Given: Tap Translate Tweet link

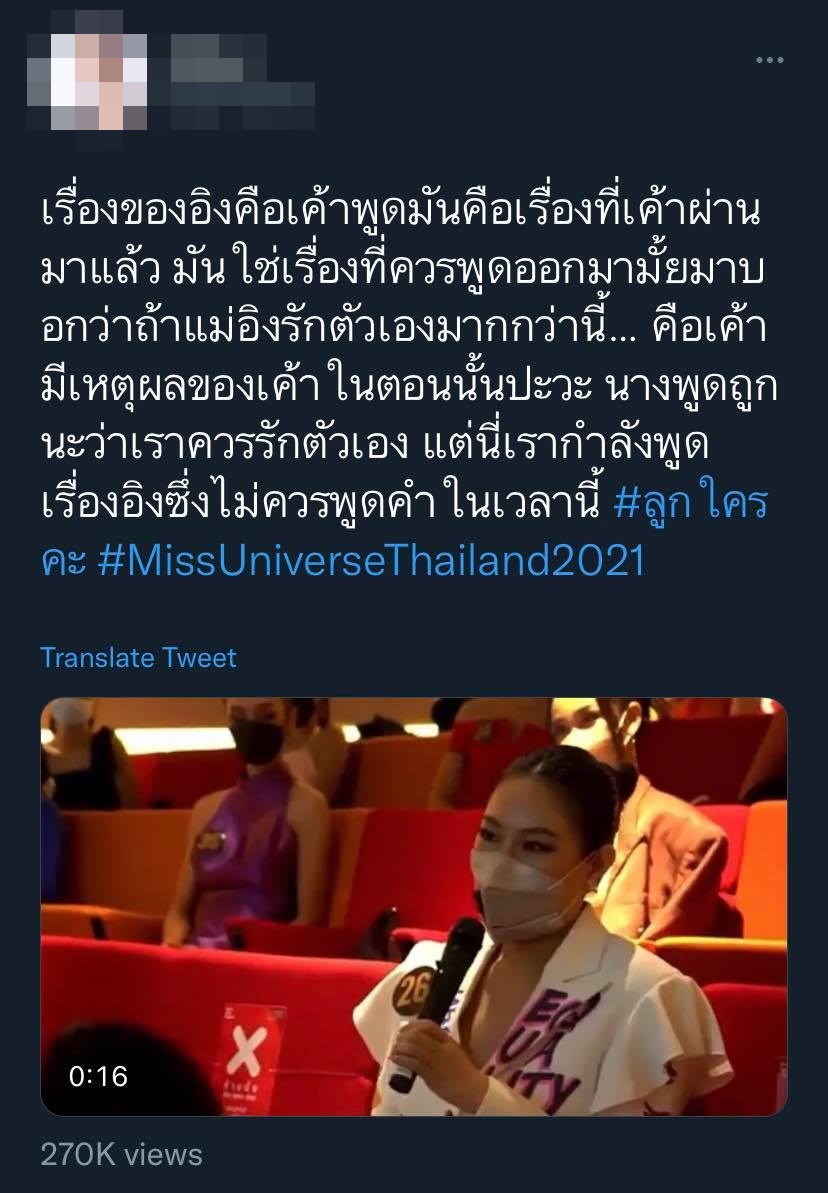Looking at the screenshot, I should 138,657.
